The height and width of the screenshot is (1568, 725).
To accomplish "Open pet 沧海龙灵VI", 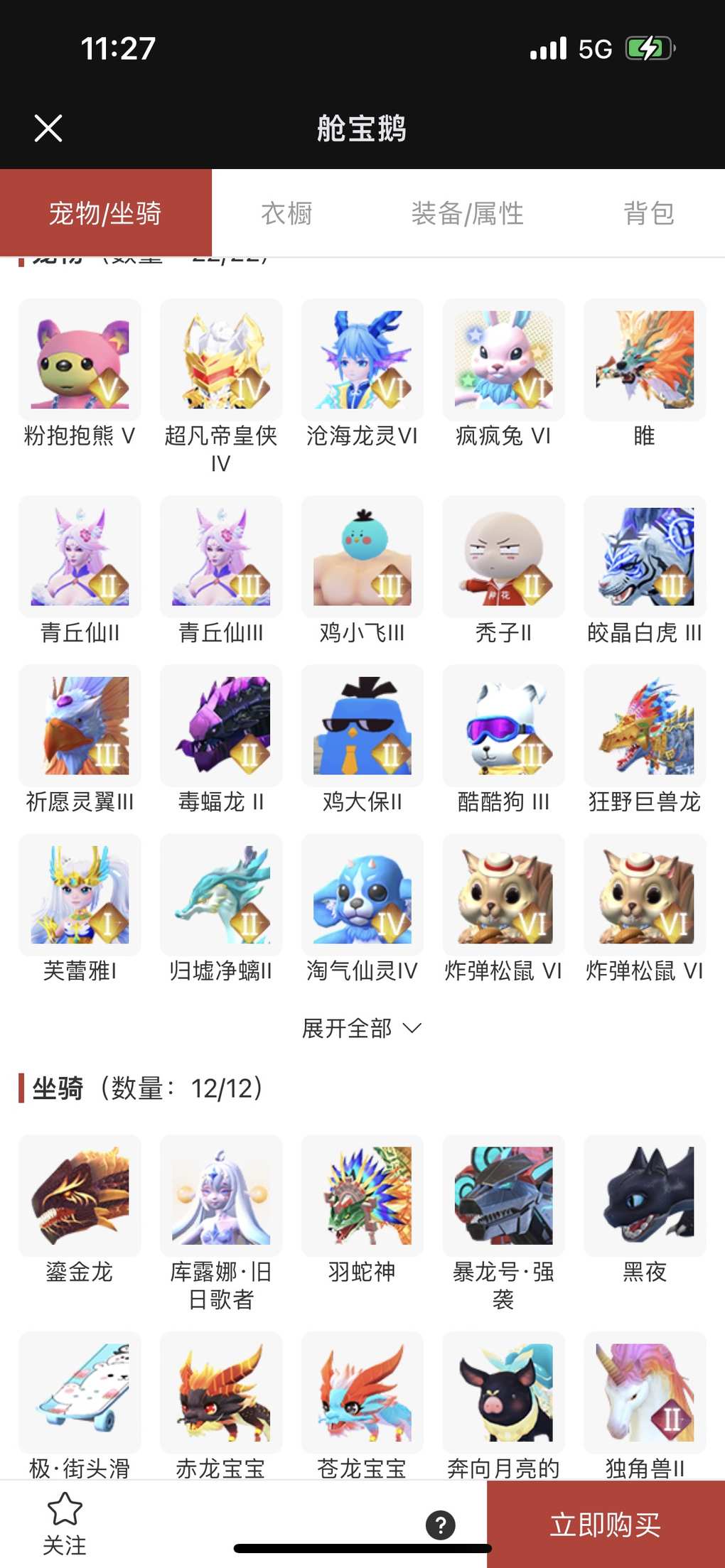I will pos(362,360).
